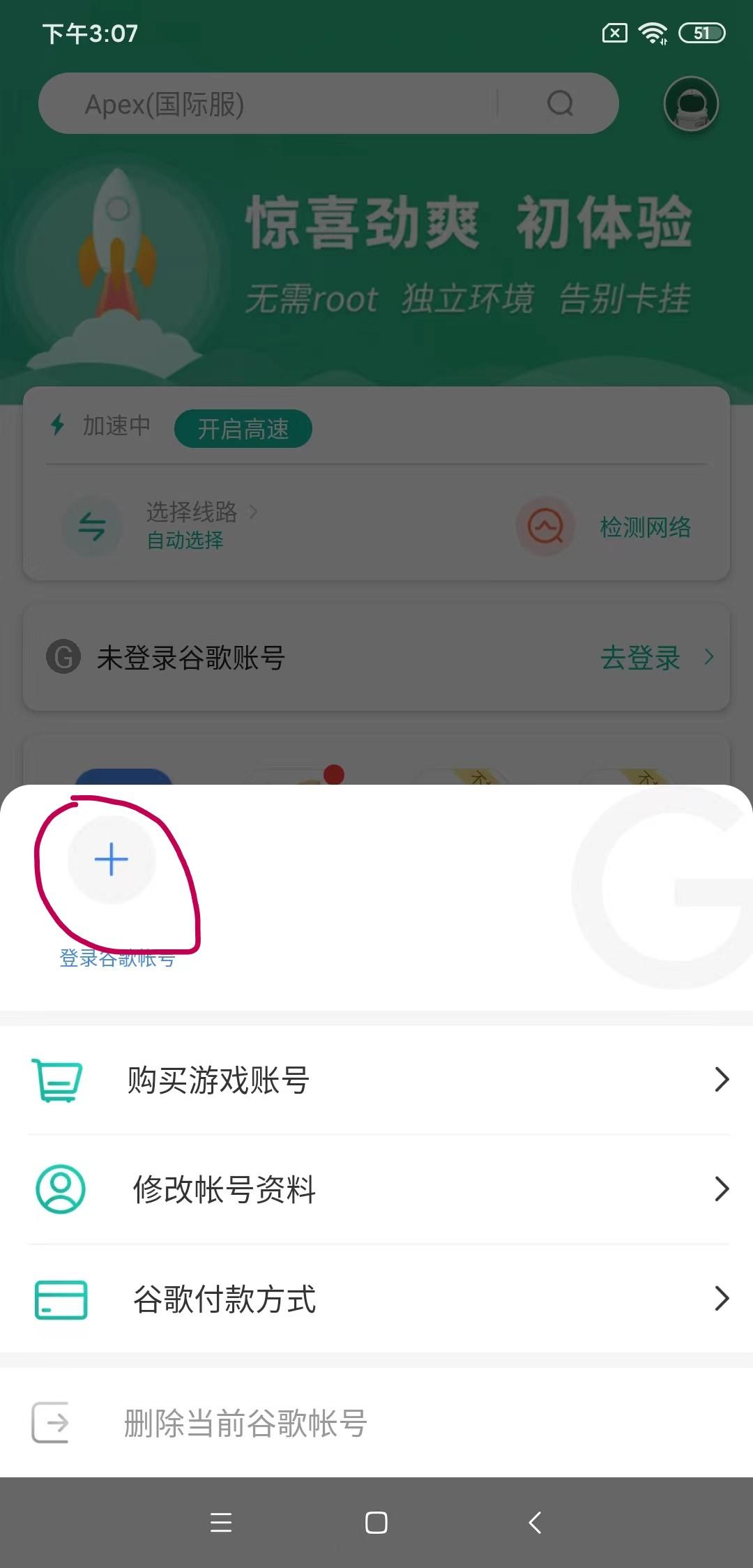Open the recents menu button in navigation bar
753x1568 pixels.
[222, 1523]
